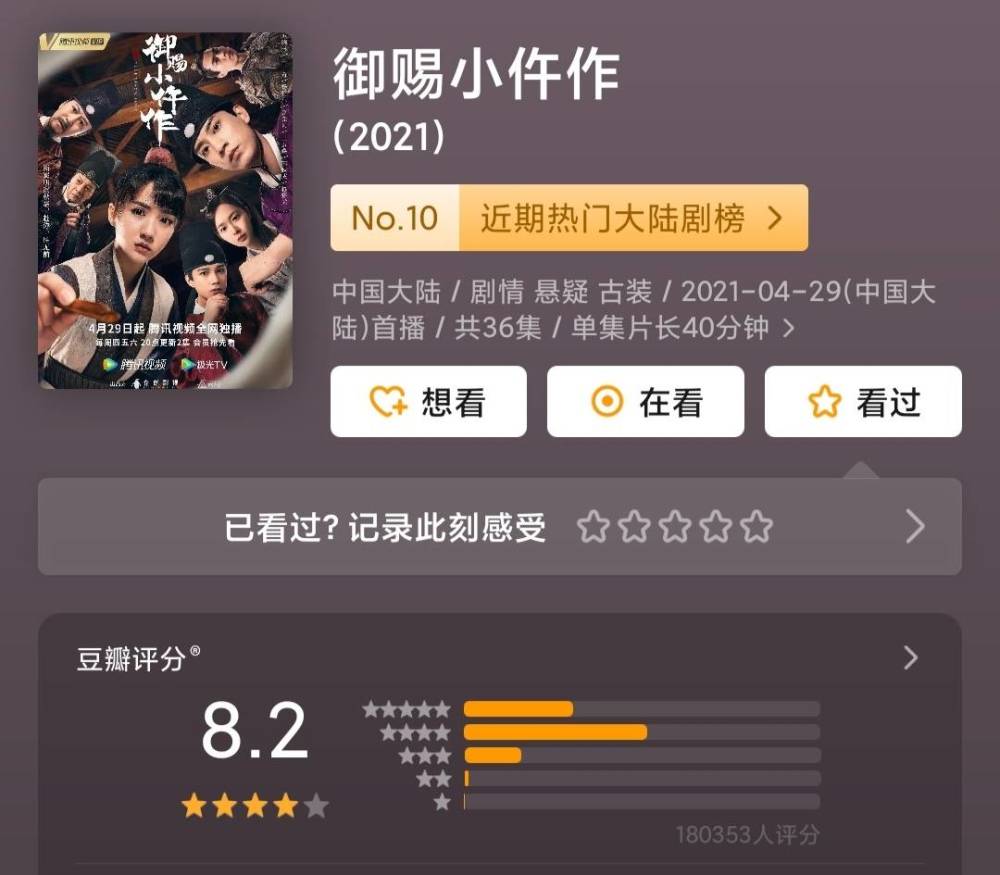Open the No.10 近期热门大陆剧榜 ranking

568,218
